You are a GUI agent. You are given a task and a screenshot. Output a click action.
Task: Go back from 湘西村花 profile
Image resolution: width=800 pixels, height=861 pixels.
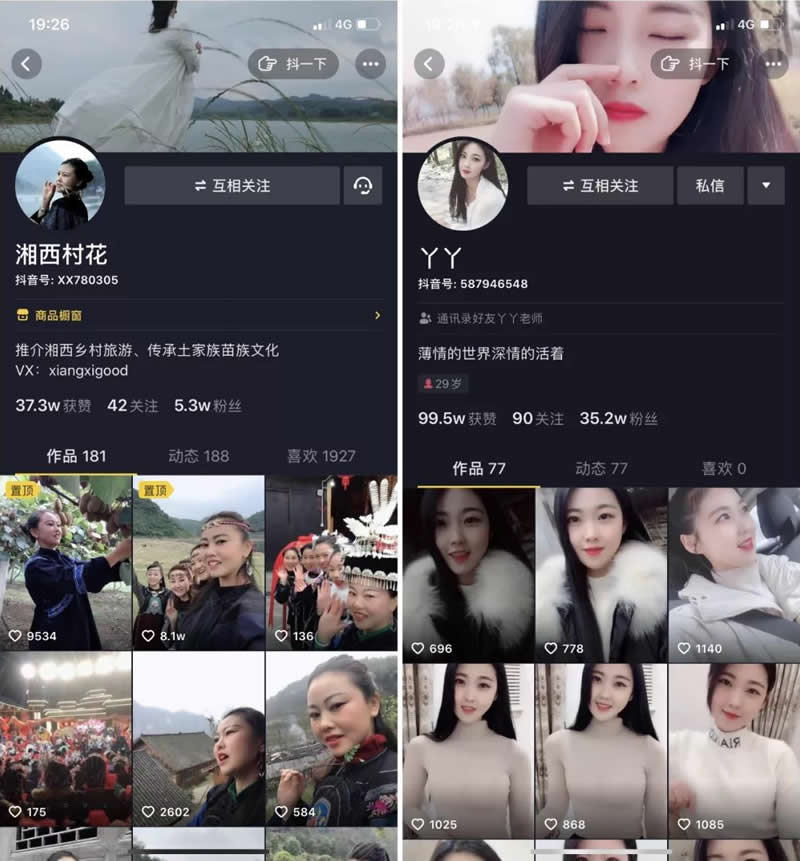pos(27,64)
